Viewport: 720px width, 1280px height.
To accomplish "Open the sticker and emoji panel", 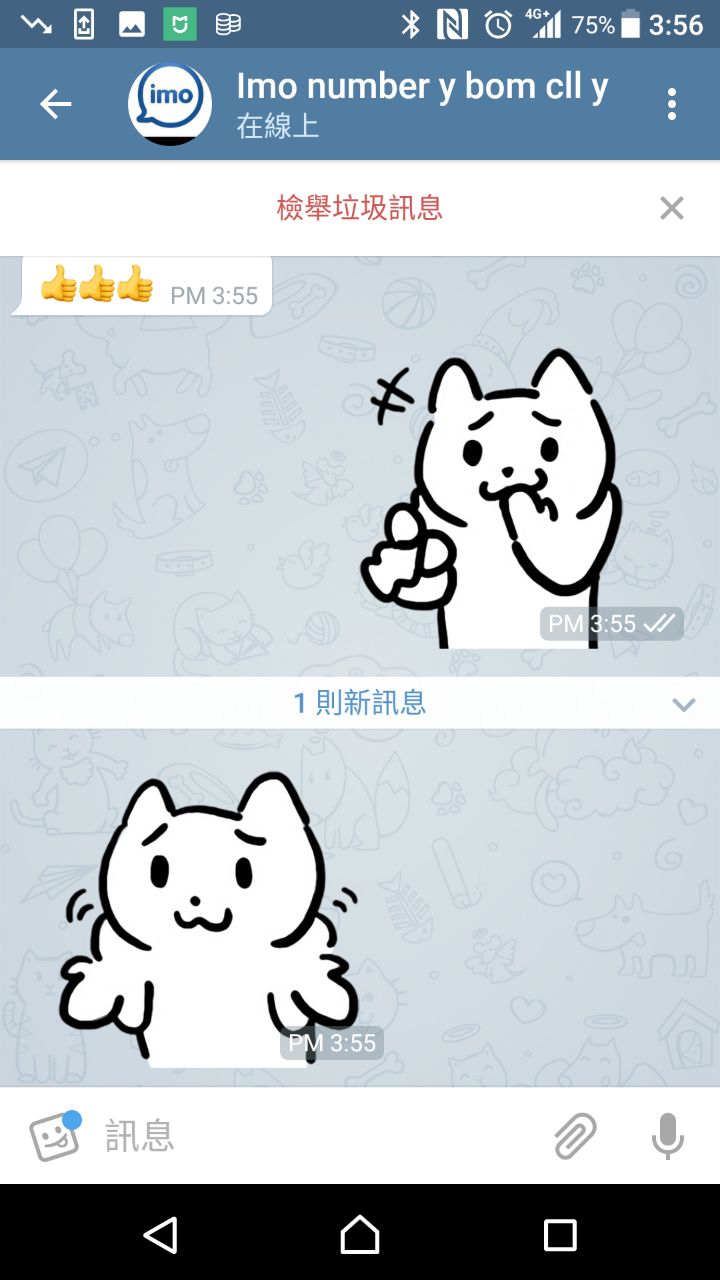I will [55, 1136].
